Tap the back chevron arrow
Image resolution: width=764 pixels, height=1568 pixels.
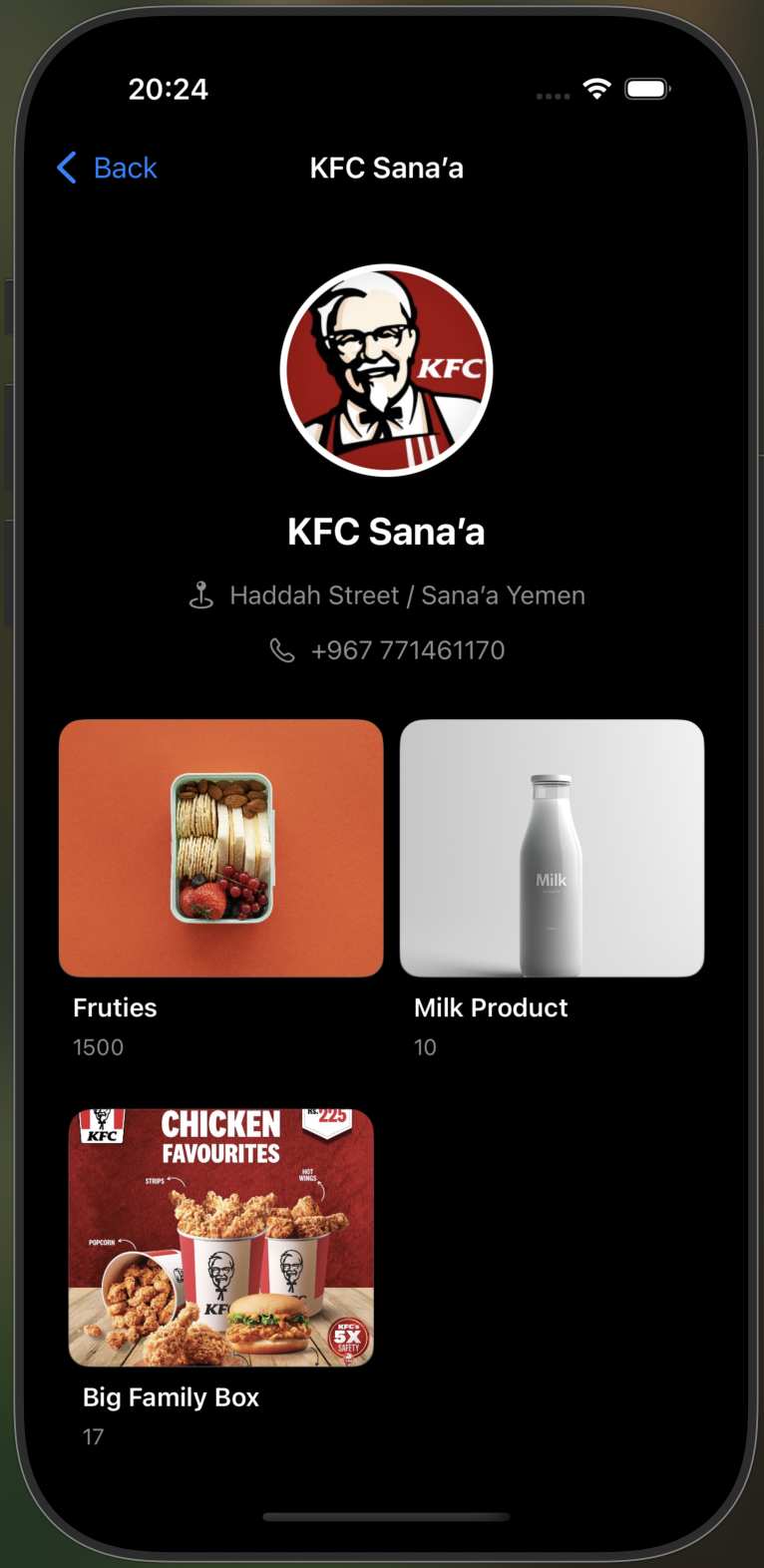66,168
